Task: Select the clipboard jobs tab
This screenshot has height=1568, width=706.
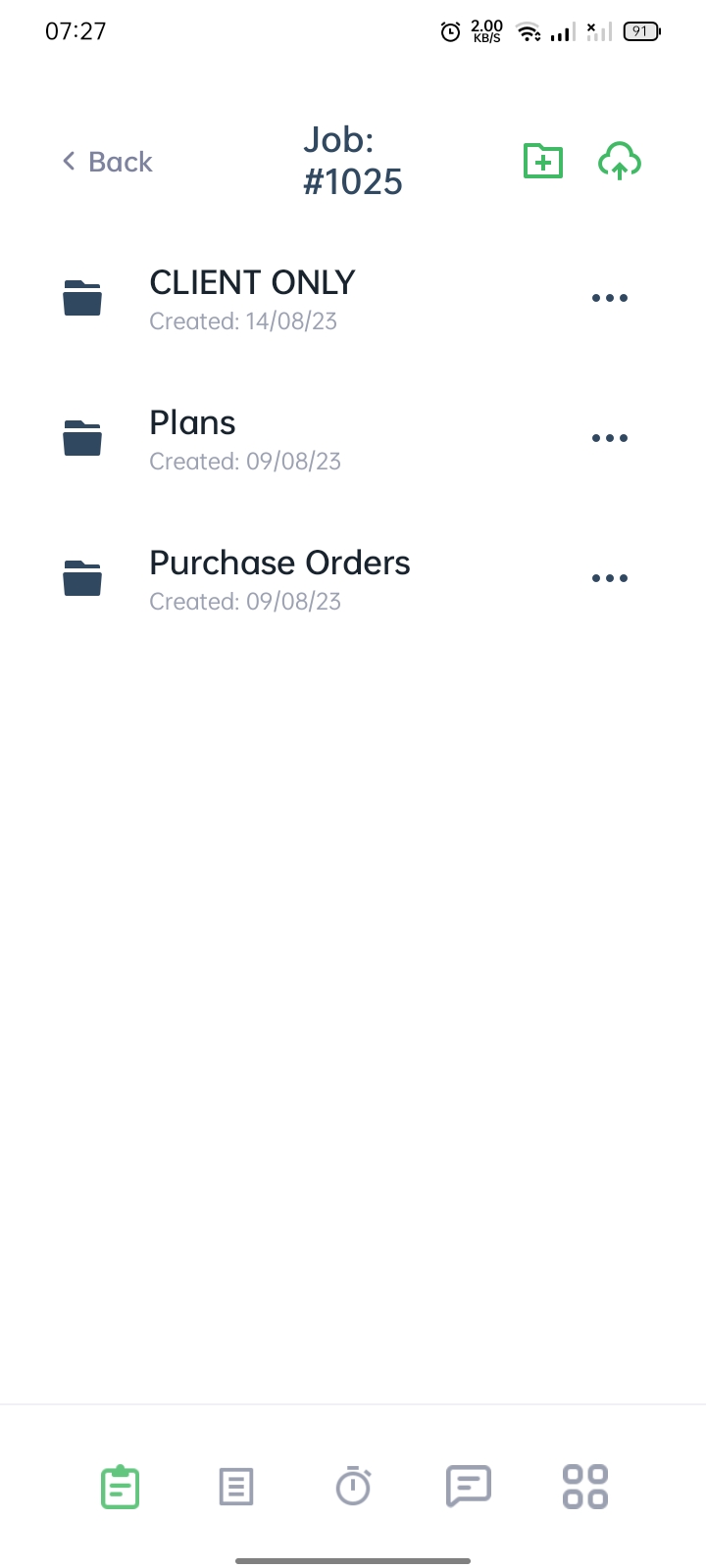Action: click(x=120, y=1487)
